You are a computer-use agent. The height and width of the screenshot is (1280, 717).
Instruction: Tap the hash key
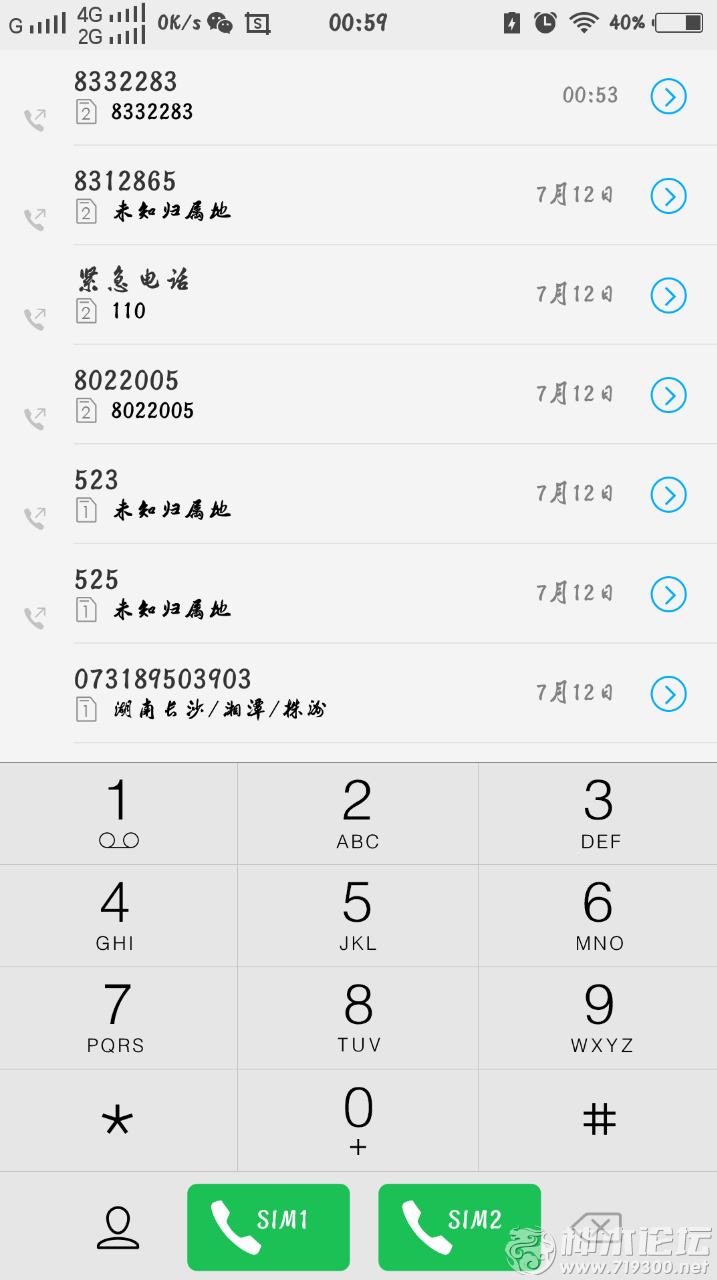click(598, 1120)
